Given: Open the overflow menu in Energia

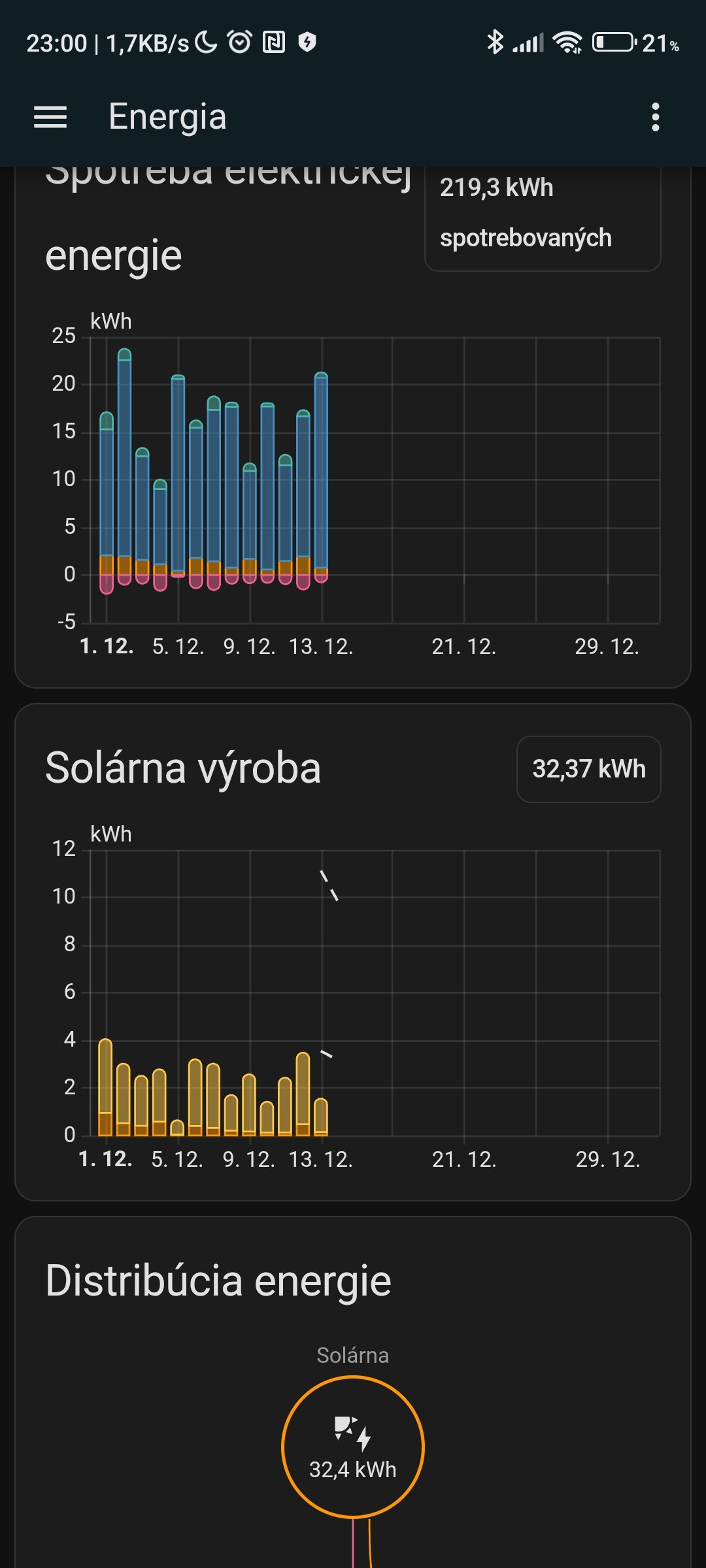Looking at the screenshot, I should coord(655,118).
